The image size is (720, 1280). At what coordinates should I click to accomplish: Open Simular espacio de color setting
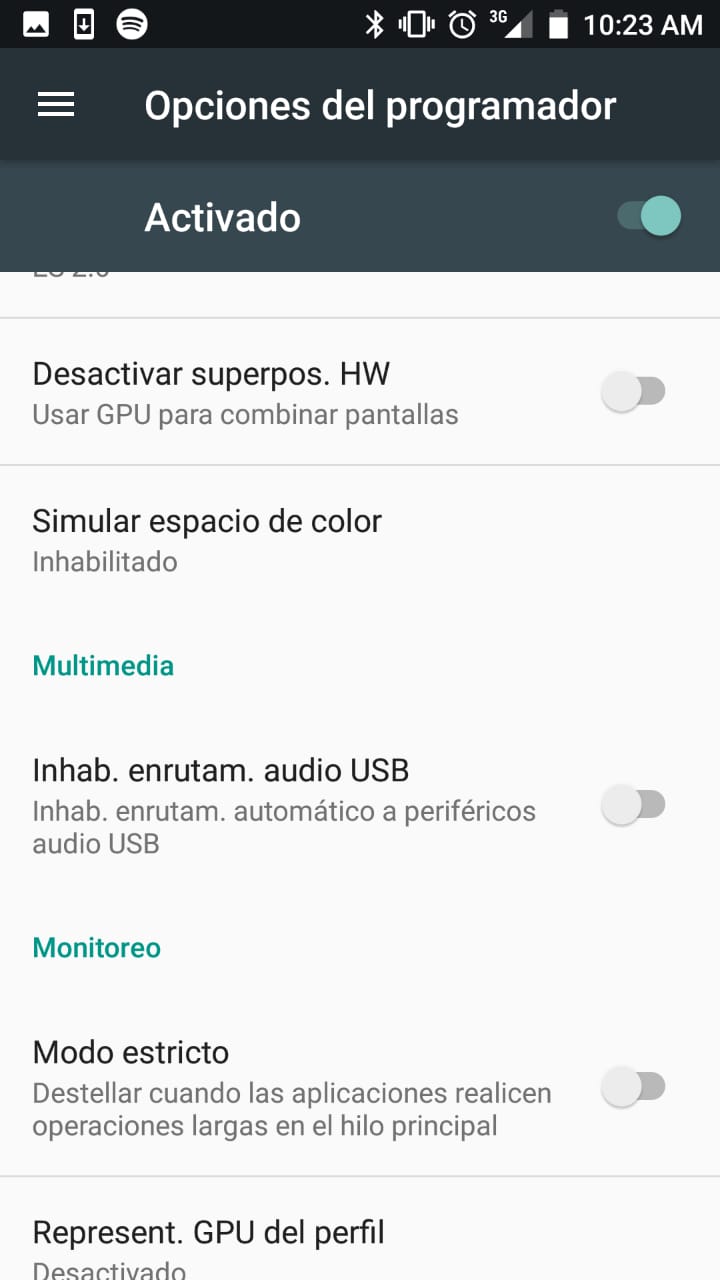[x=360, y=540]
